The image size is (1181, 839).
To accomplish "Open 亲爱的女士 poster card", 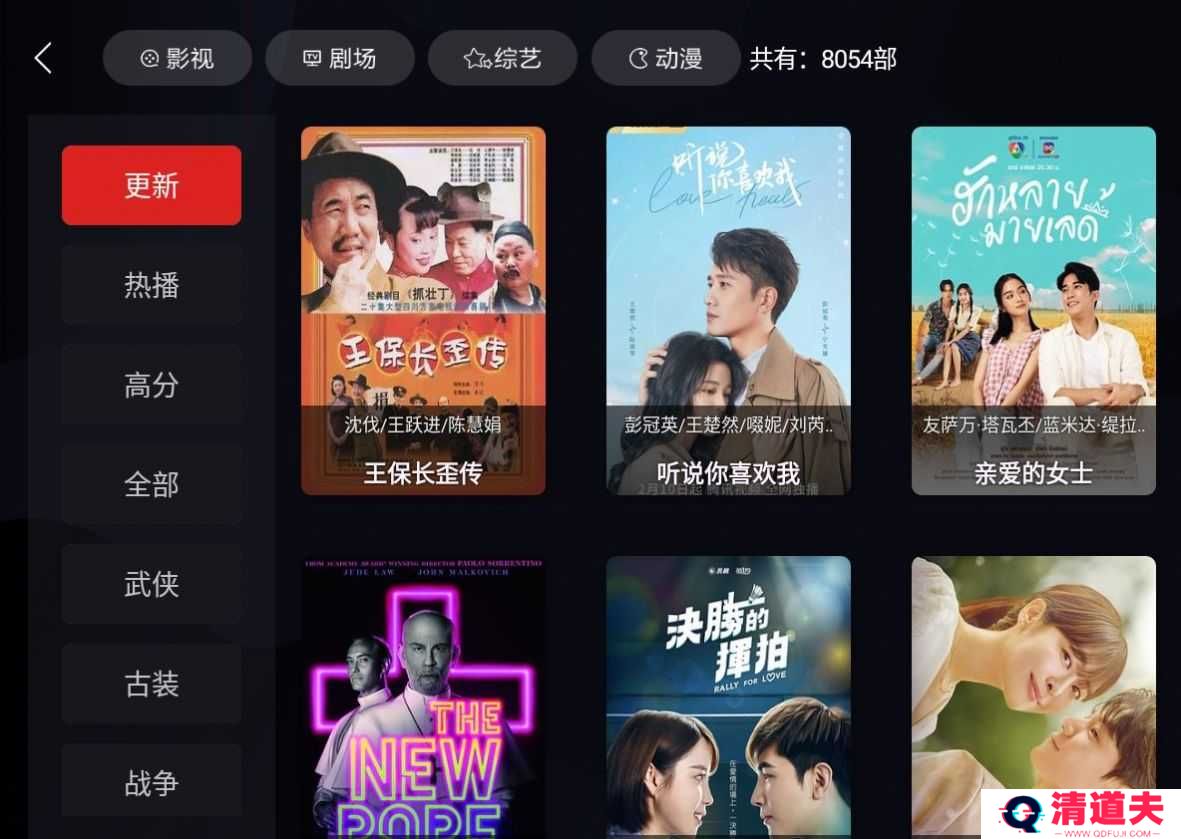I will [x=1033, y=310].
